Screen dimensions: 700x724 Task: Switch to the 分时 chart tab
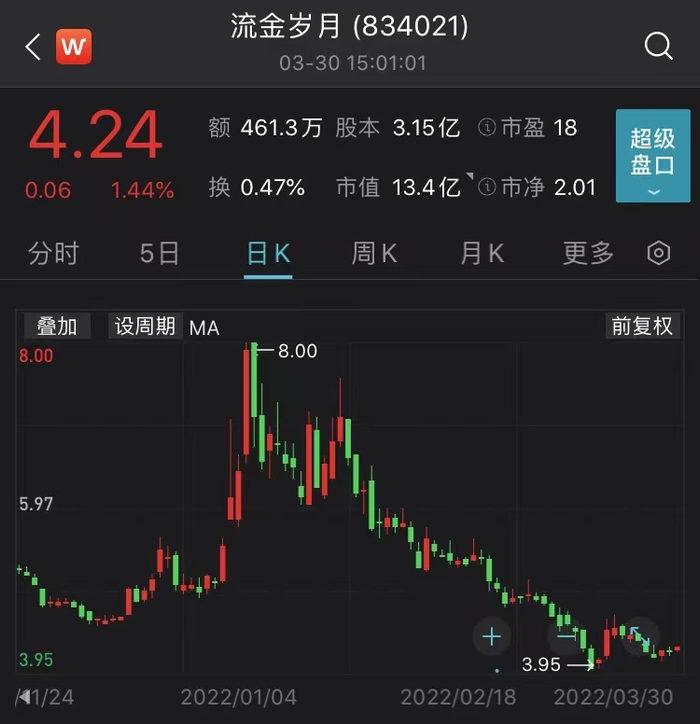53,254
